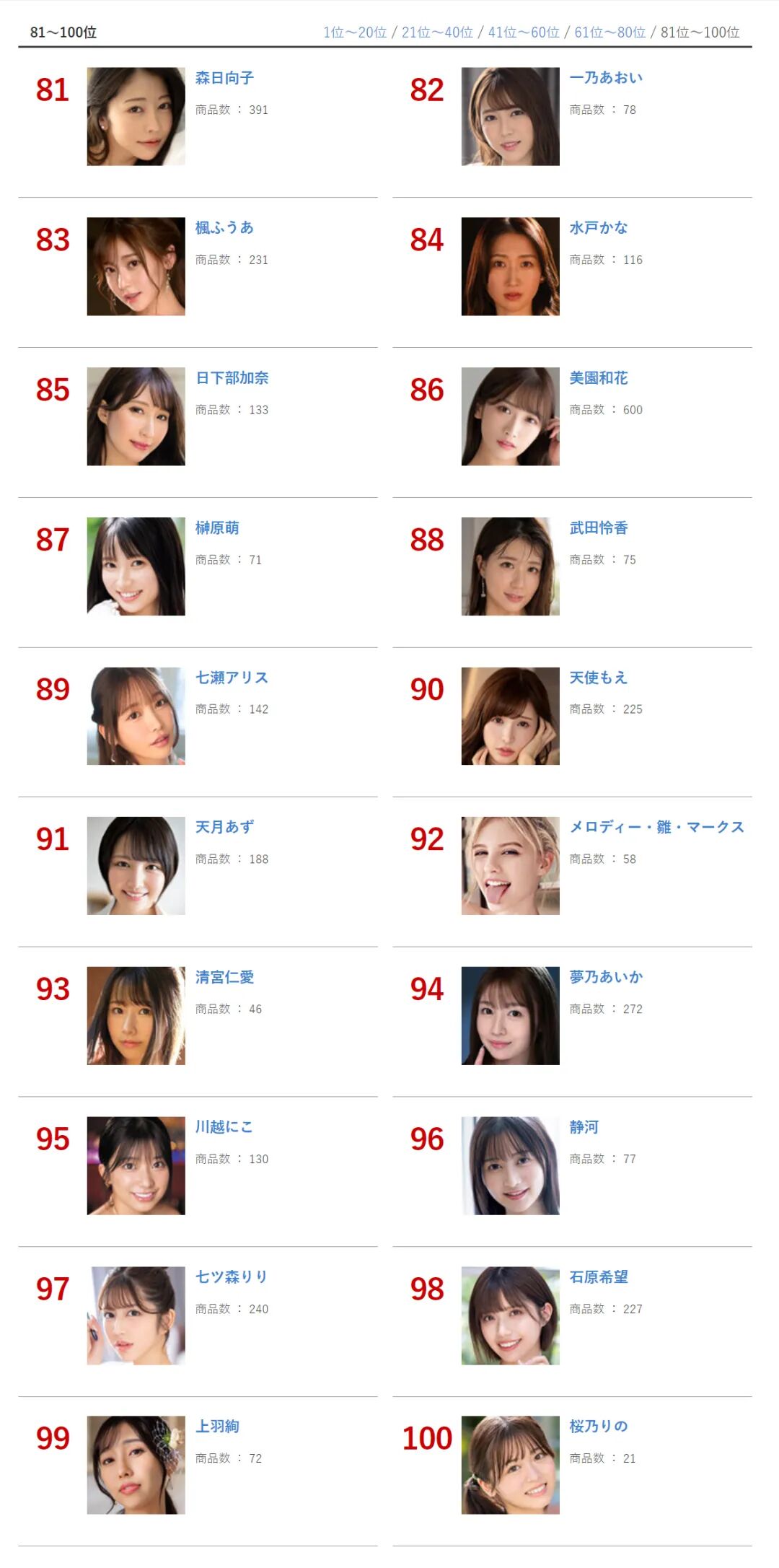This screenshot has width=779, height=1568.
Task: Open the 七瀬アリス name link
Action: (x=232, y=678)
